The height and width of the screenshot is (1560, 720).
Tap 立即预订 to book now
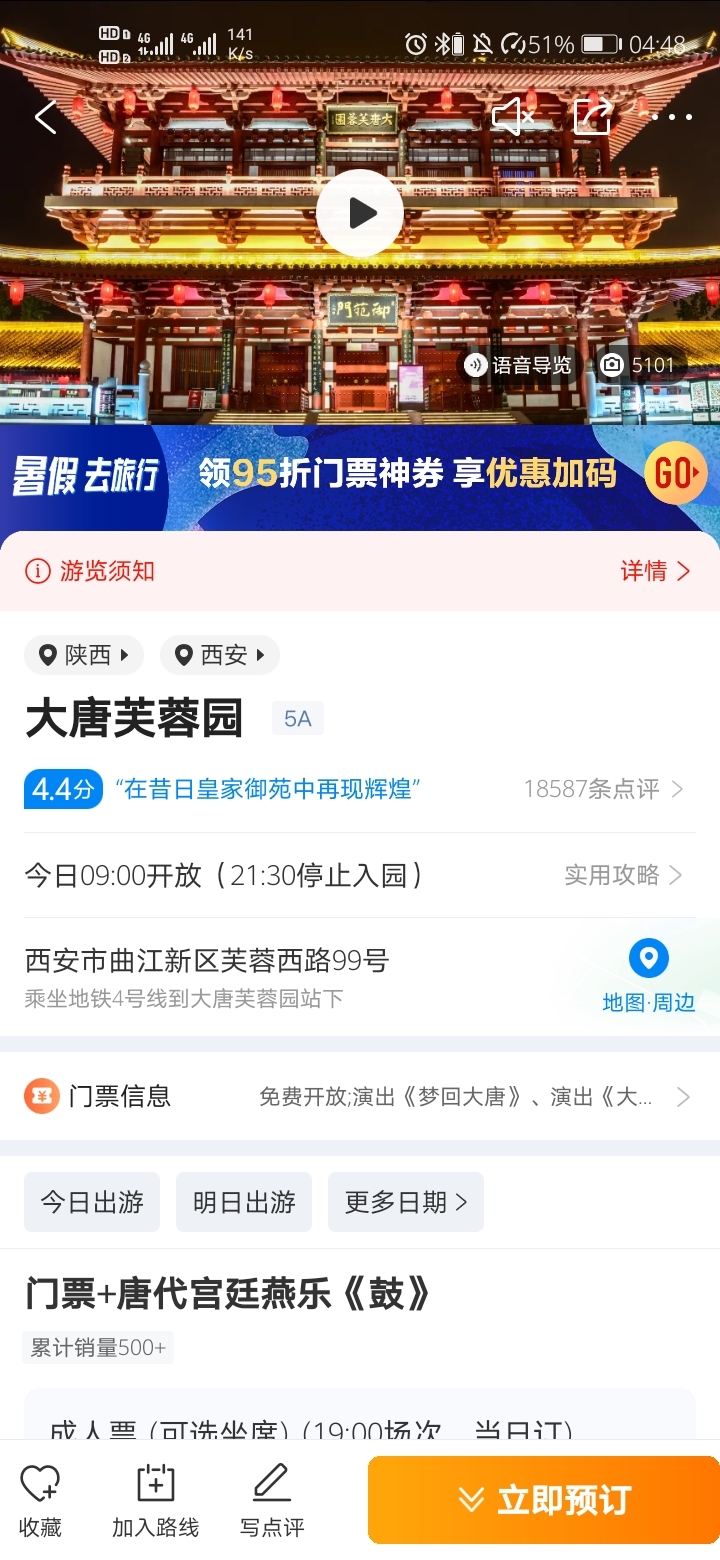[x=544, y=1500]
